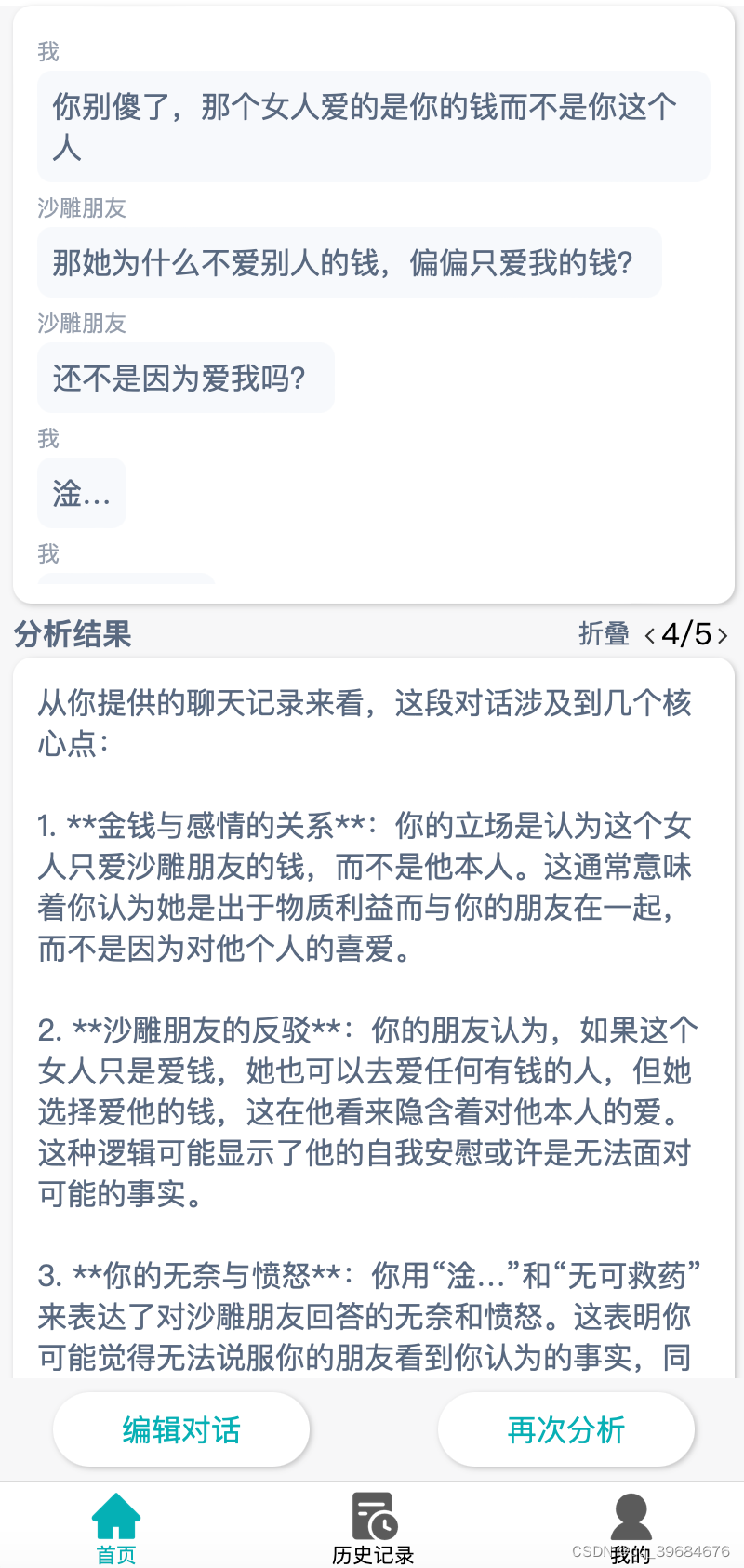Expand the 分析结果 section header
Screen dimensions: 744x1568
72,635
